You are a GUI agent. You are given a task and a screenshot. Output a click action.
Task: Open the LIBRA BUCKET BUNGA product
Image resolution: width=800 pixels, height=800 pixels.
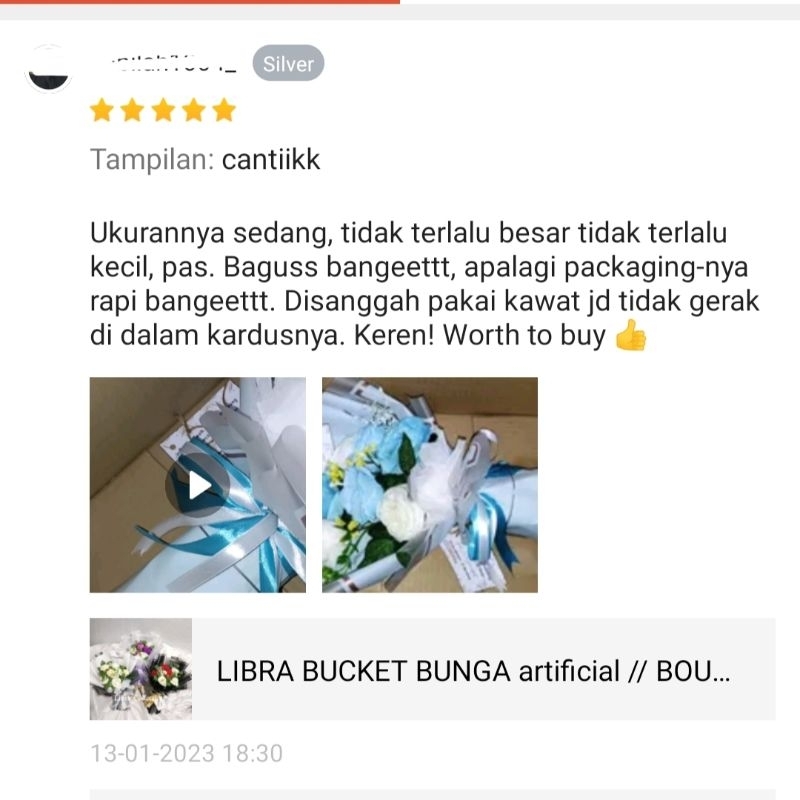coord(473,670)
